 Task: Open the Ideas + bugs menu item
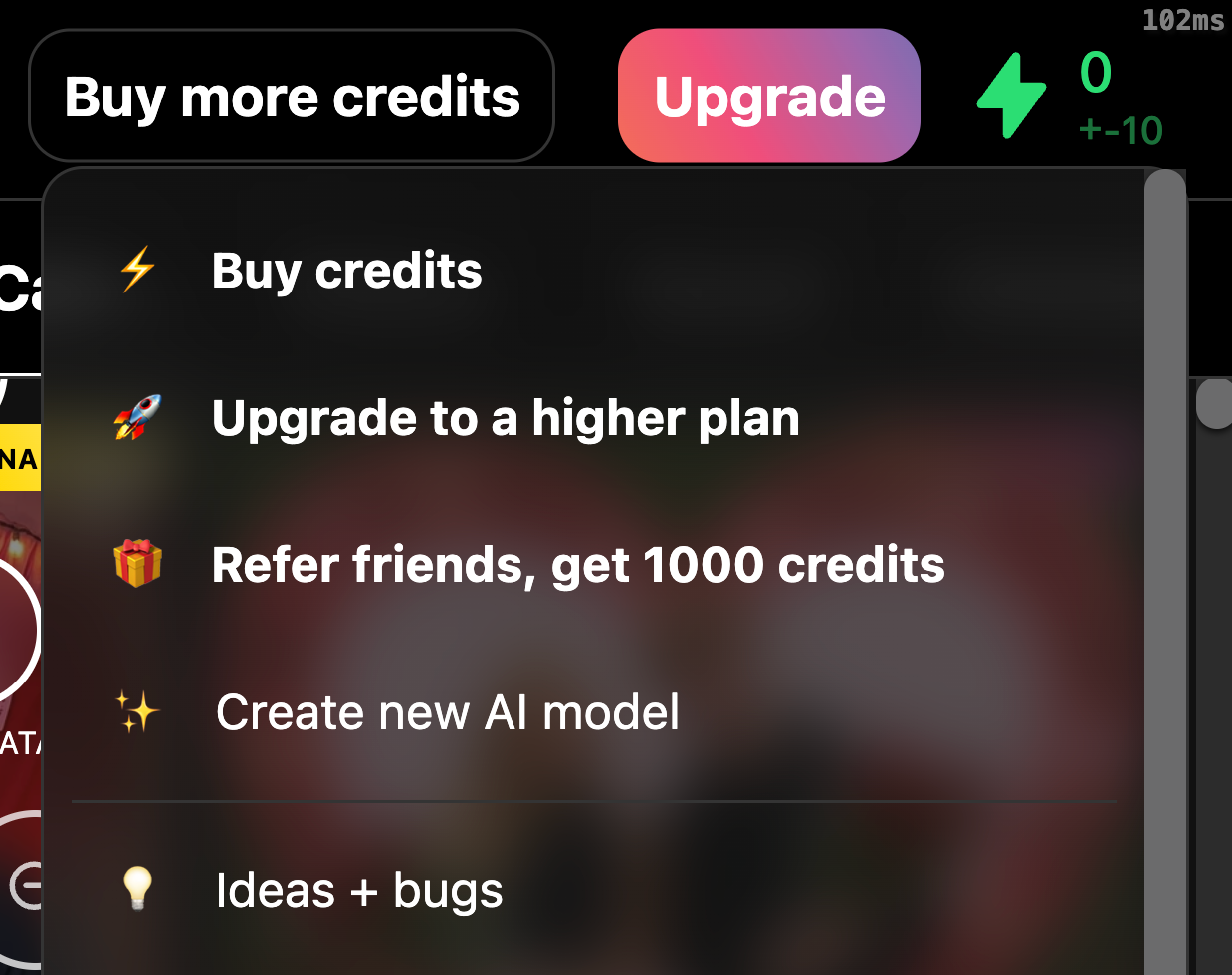tap(358, 889)
